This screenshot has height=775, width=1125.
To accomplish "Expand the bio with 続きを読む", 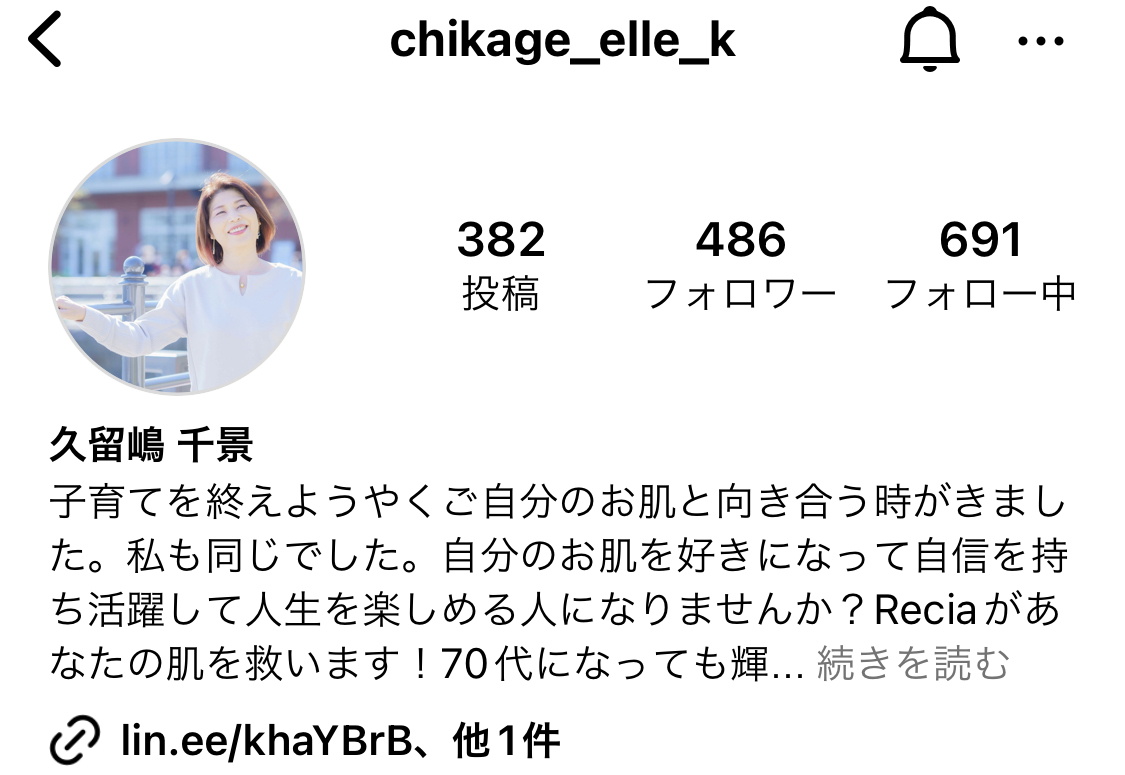I will coord(912,663).
